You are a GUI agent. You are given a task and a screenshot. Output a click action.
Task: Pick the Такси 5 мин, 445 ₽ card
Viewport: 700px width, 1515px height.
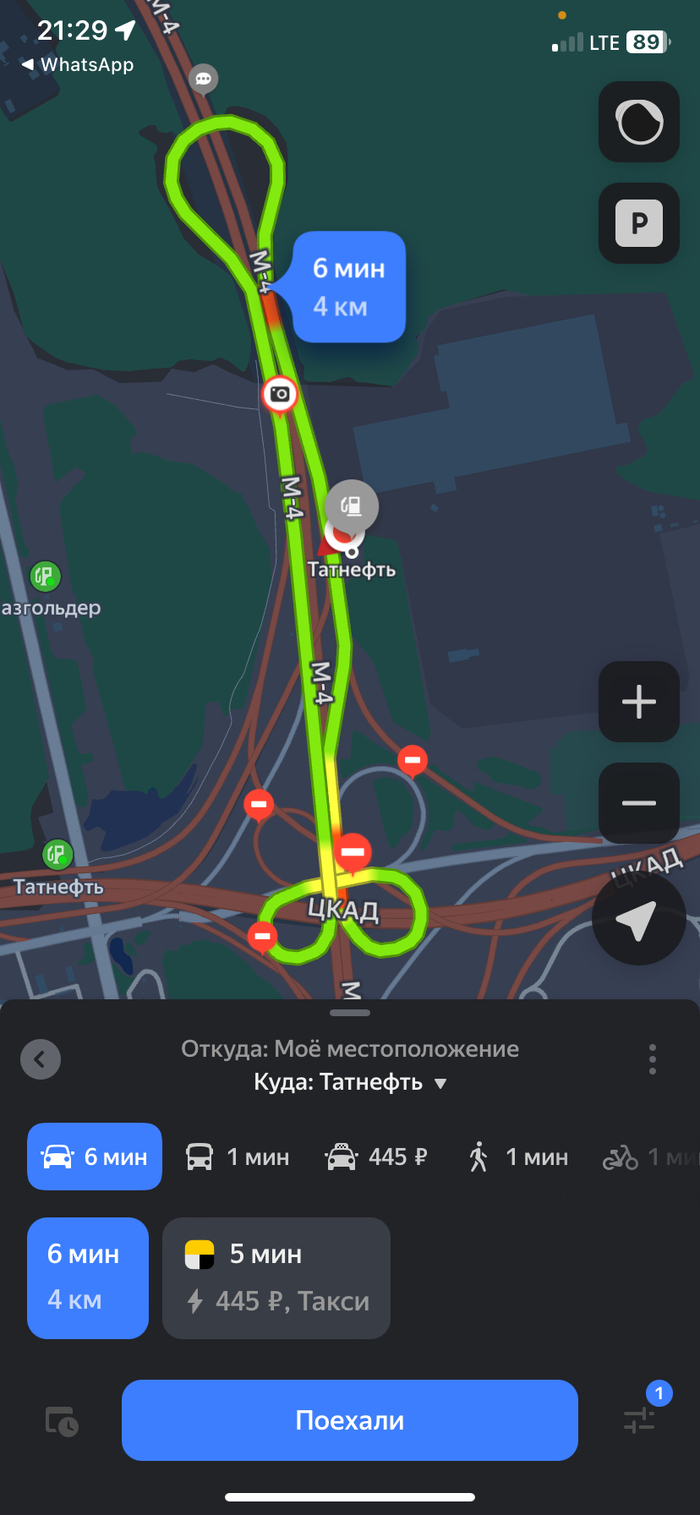pyautogui.click(x=276, y=1277)
